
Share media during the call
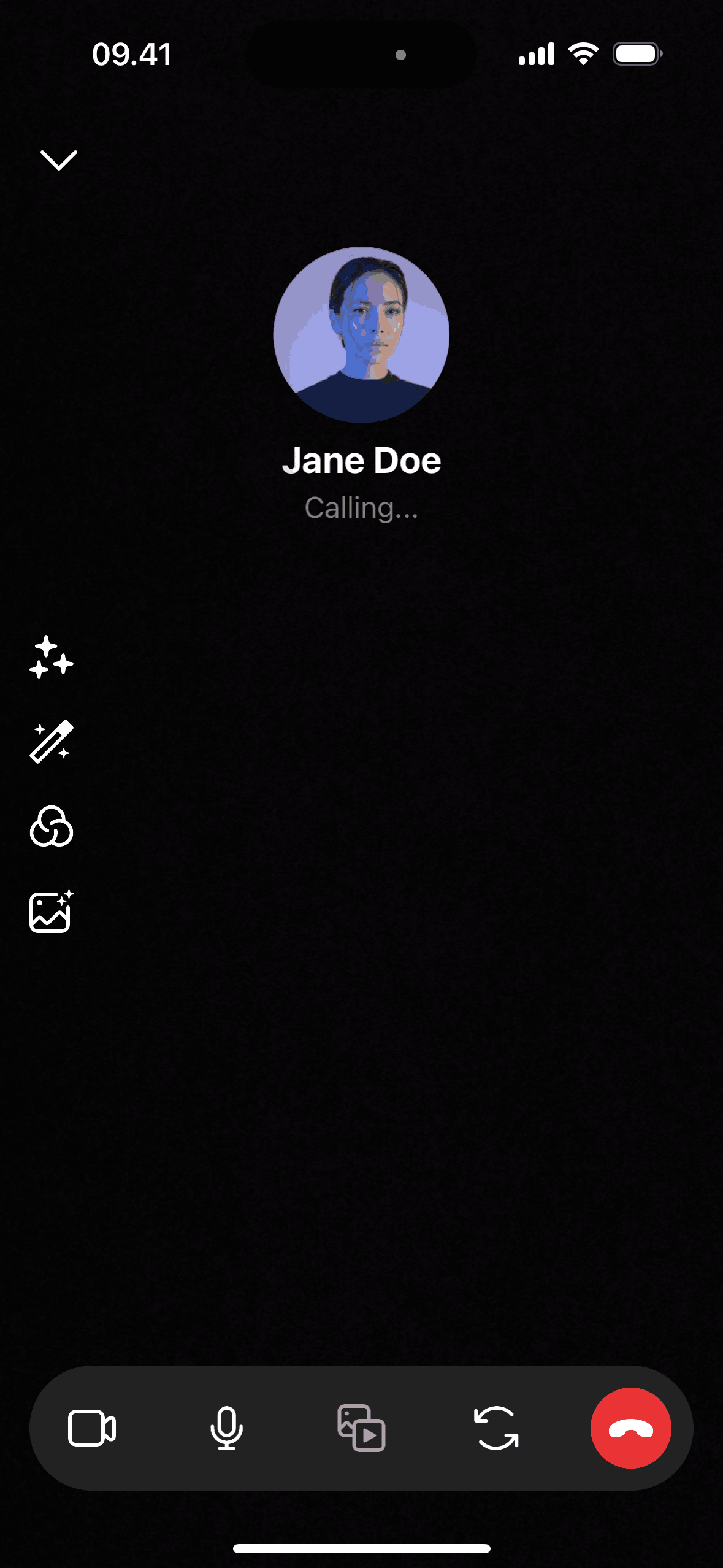[x=361, y=1428]
